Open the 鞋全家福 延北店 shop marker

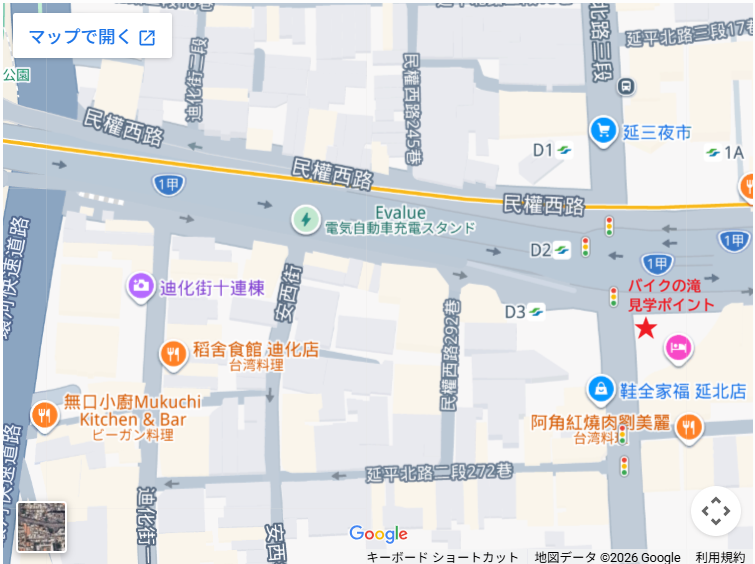[x=600, y=387]
